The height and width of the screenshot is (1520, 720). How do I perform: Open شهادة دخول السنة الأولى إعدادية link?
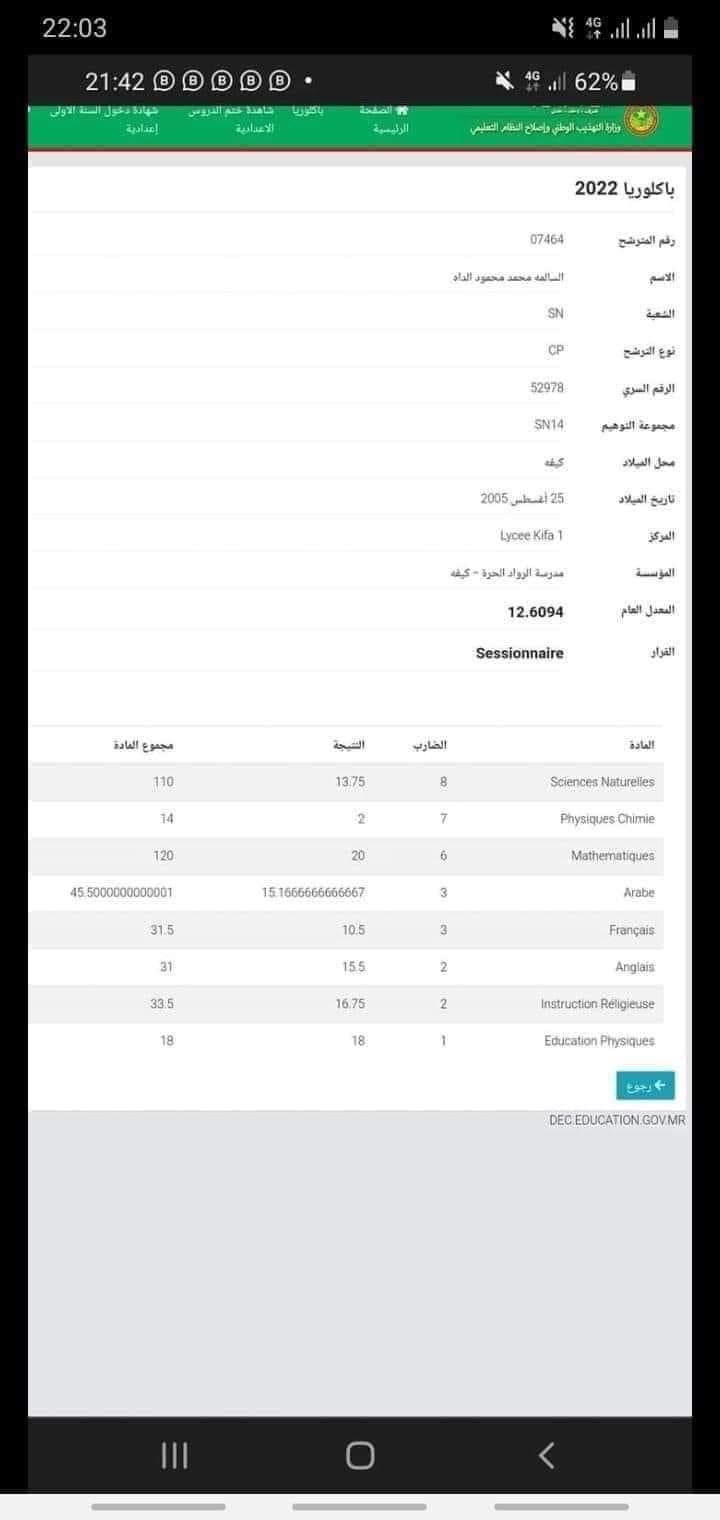coord(105,119)
